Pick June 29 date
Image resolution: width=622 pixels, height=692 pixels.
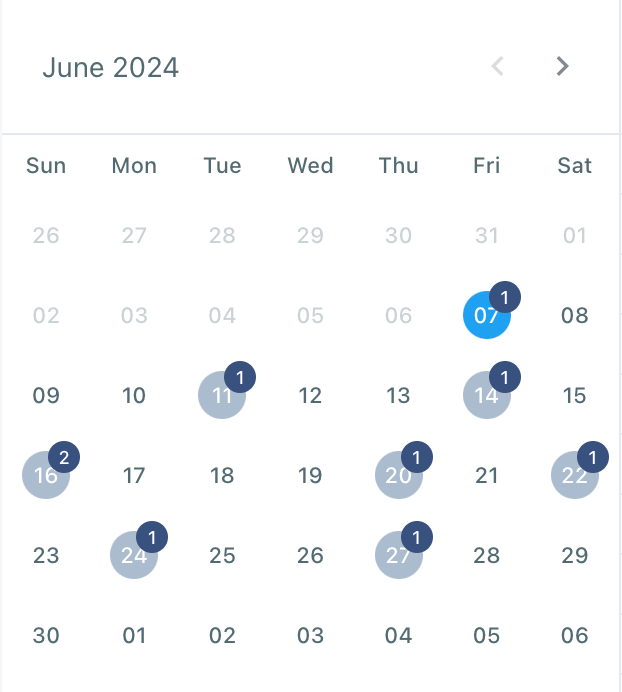tap(575, 555)
